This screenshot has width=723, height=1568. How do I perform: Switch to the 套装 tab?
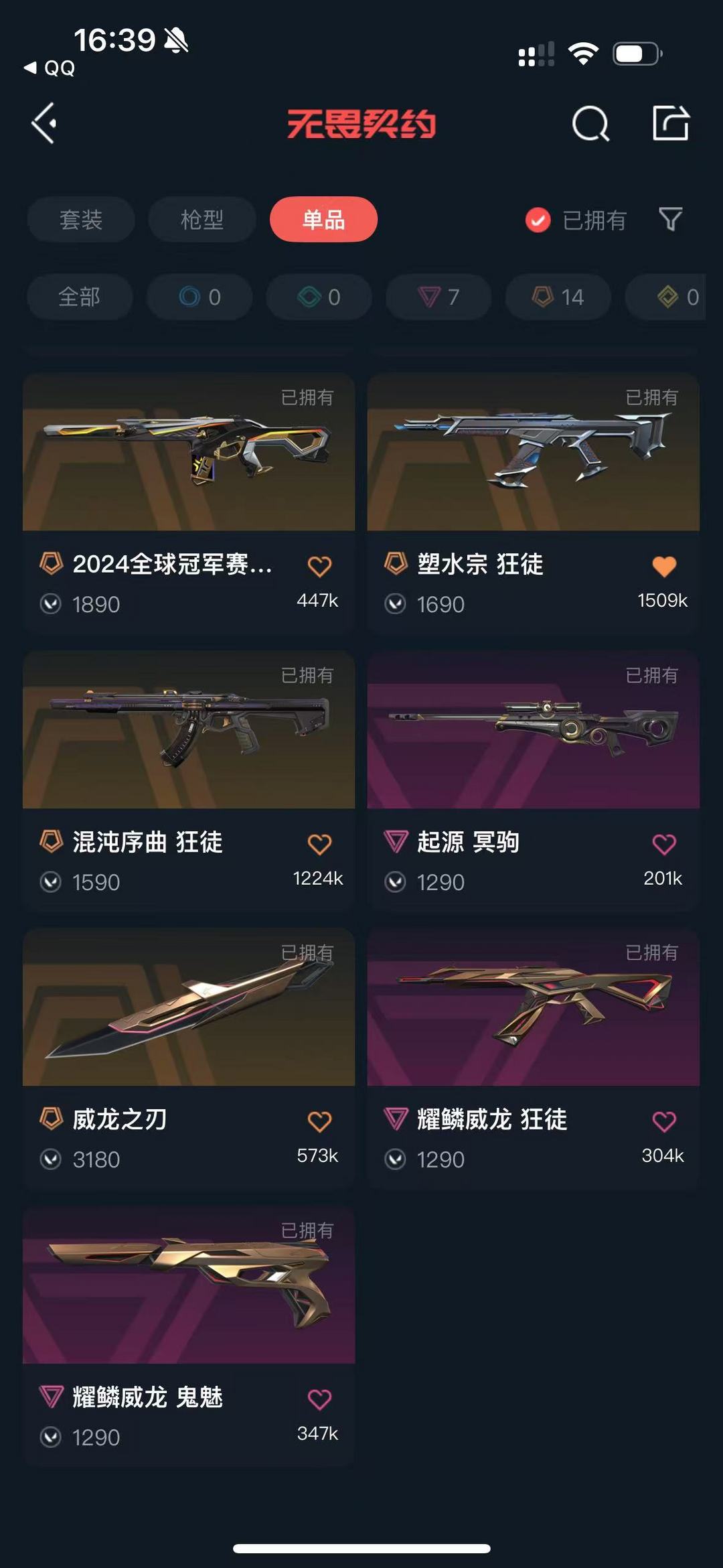[81, 219]
